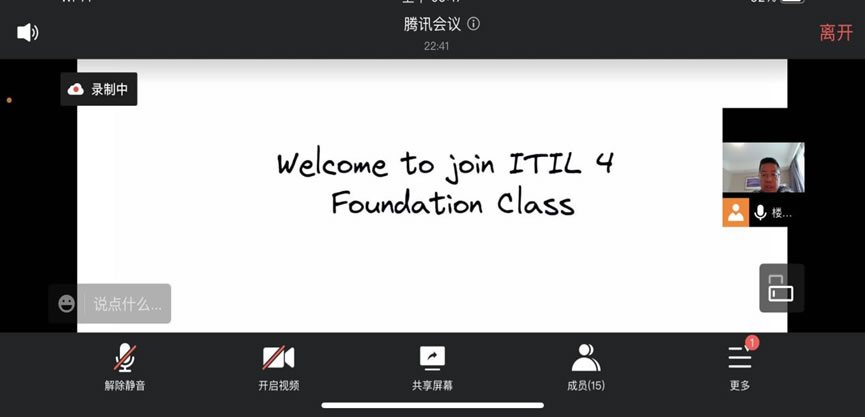Unmute microphone with 解除静音
This screenshot has height=417, width=865.
125,367
